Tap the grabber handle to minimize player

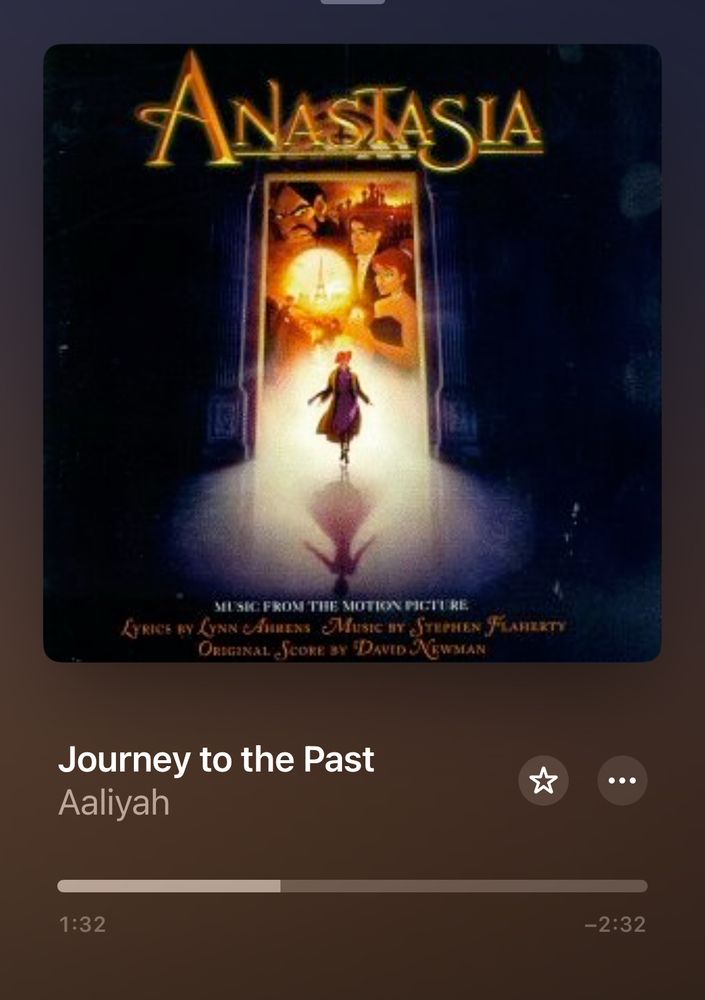tap(352, 2)
